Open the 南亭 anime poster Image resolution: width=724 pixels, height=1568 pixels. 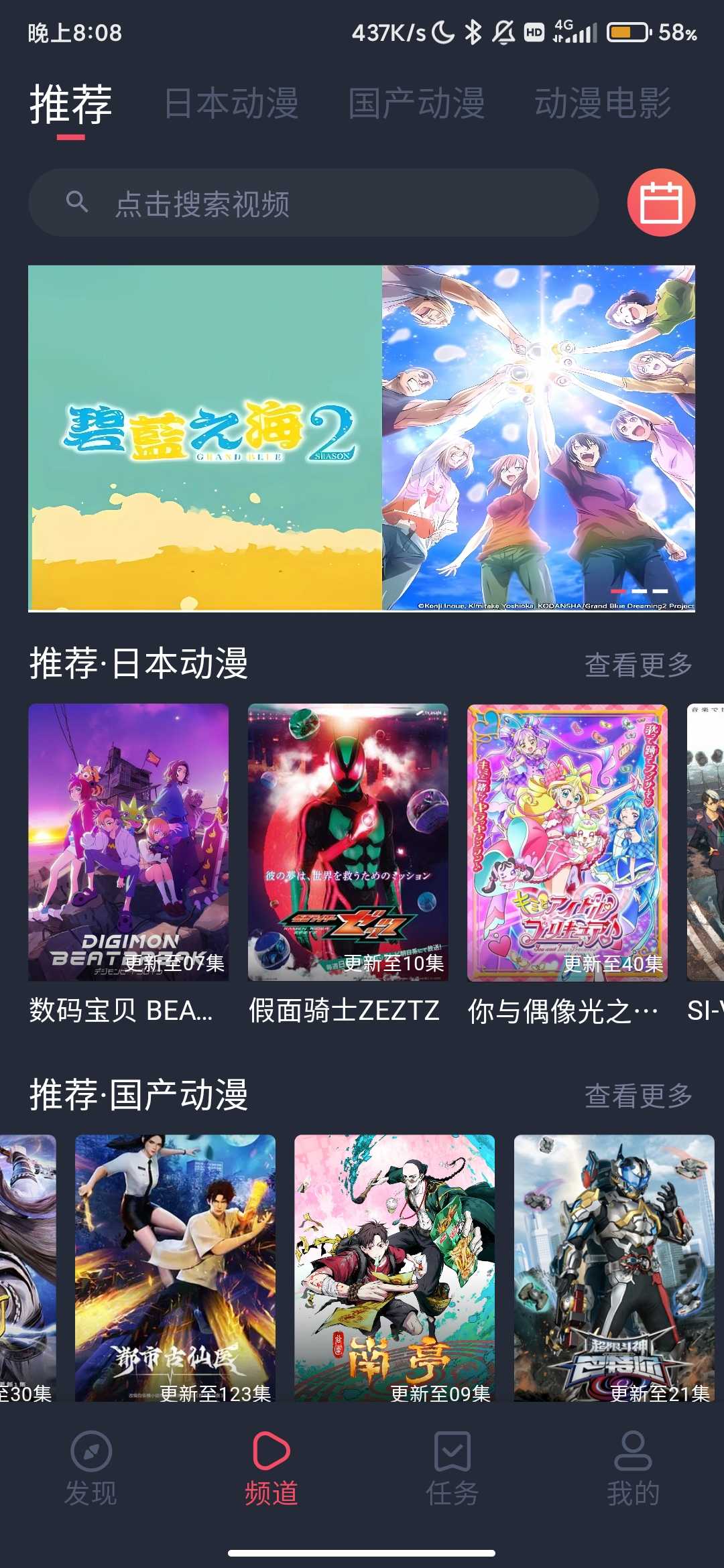[x=394, y=1268]
